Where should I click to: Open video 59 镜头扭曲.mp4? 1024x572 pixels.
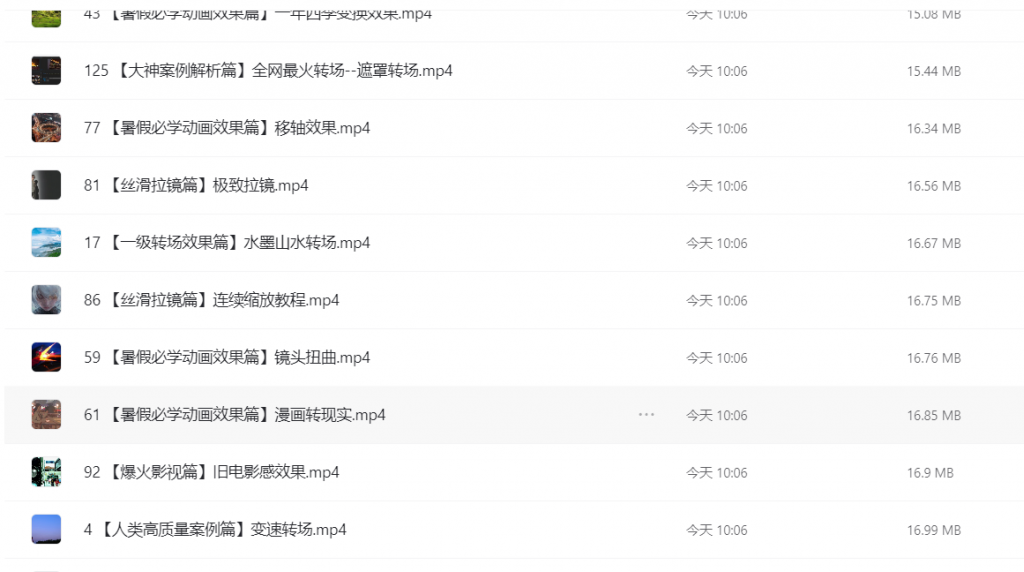[227, 358]
